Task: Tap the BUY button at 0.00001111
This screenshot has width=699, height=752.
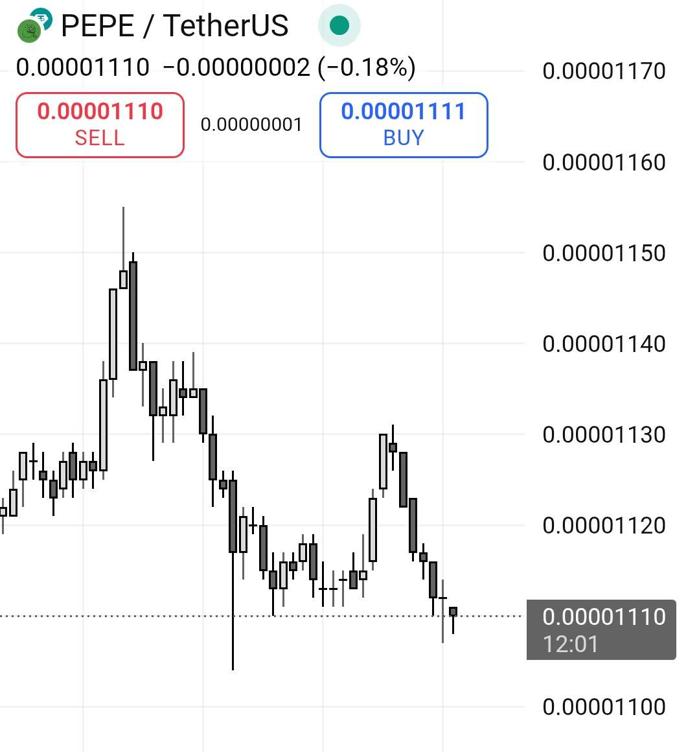Action: (x=403, y=124)
